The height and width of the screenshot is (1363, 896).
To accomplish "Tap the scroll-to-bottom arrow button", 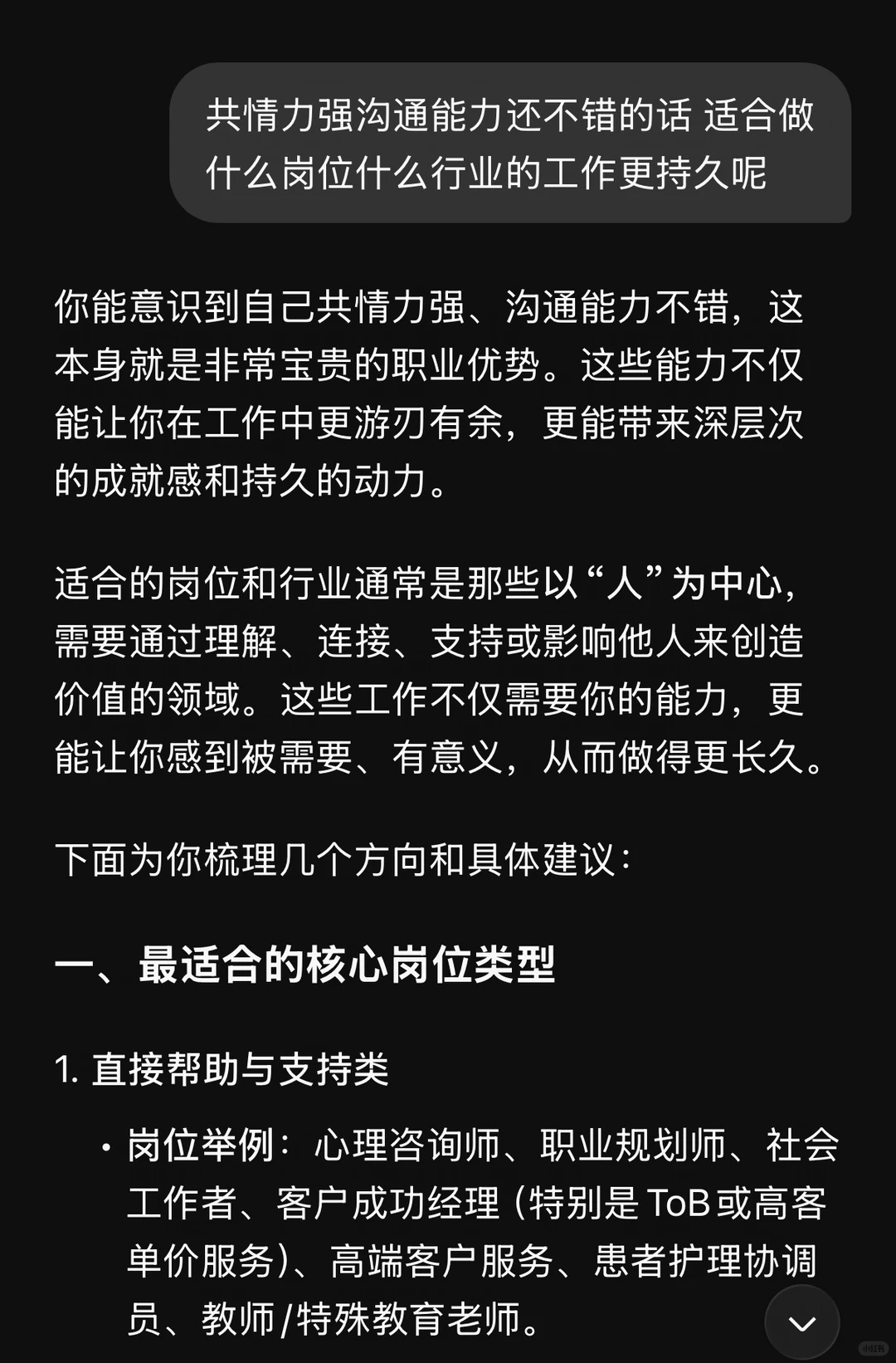I will tap(801, 1322).
